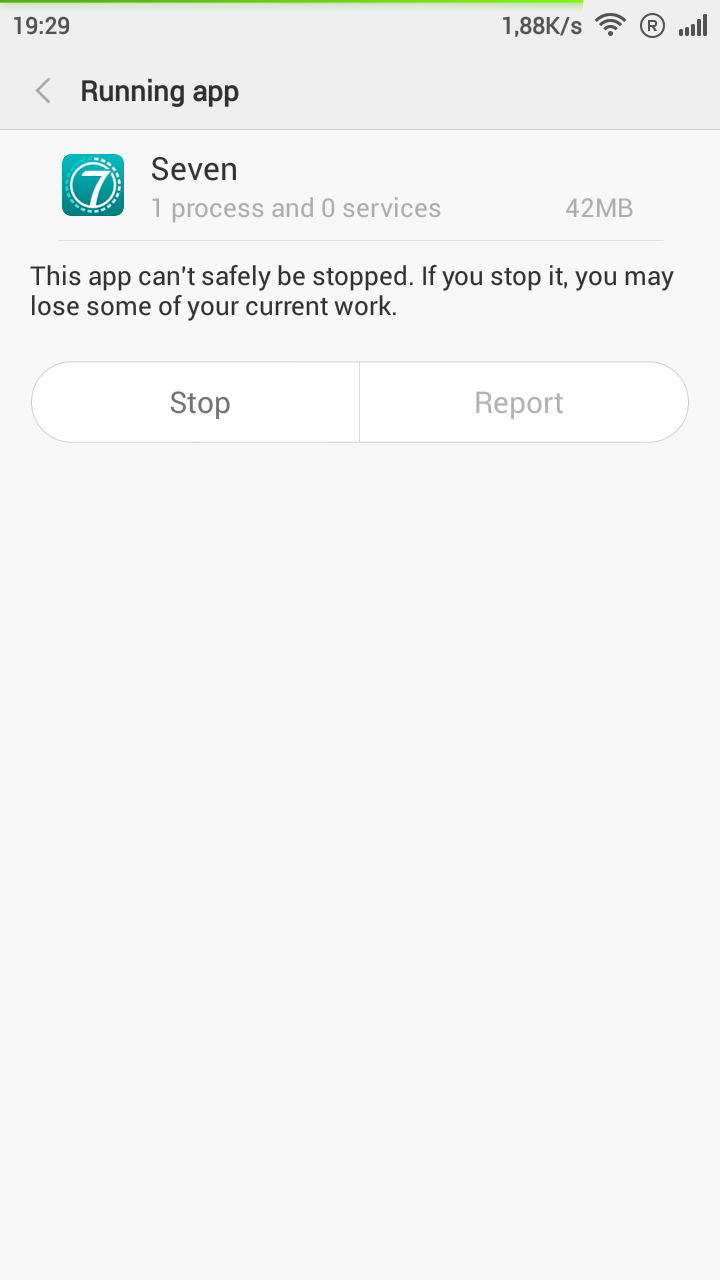Stop the Seven app process
Screen dimensions: 720x1280
click(x=199, y=402)
